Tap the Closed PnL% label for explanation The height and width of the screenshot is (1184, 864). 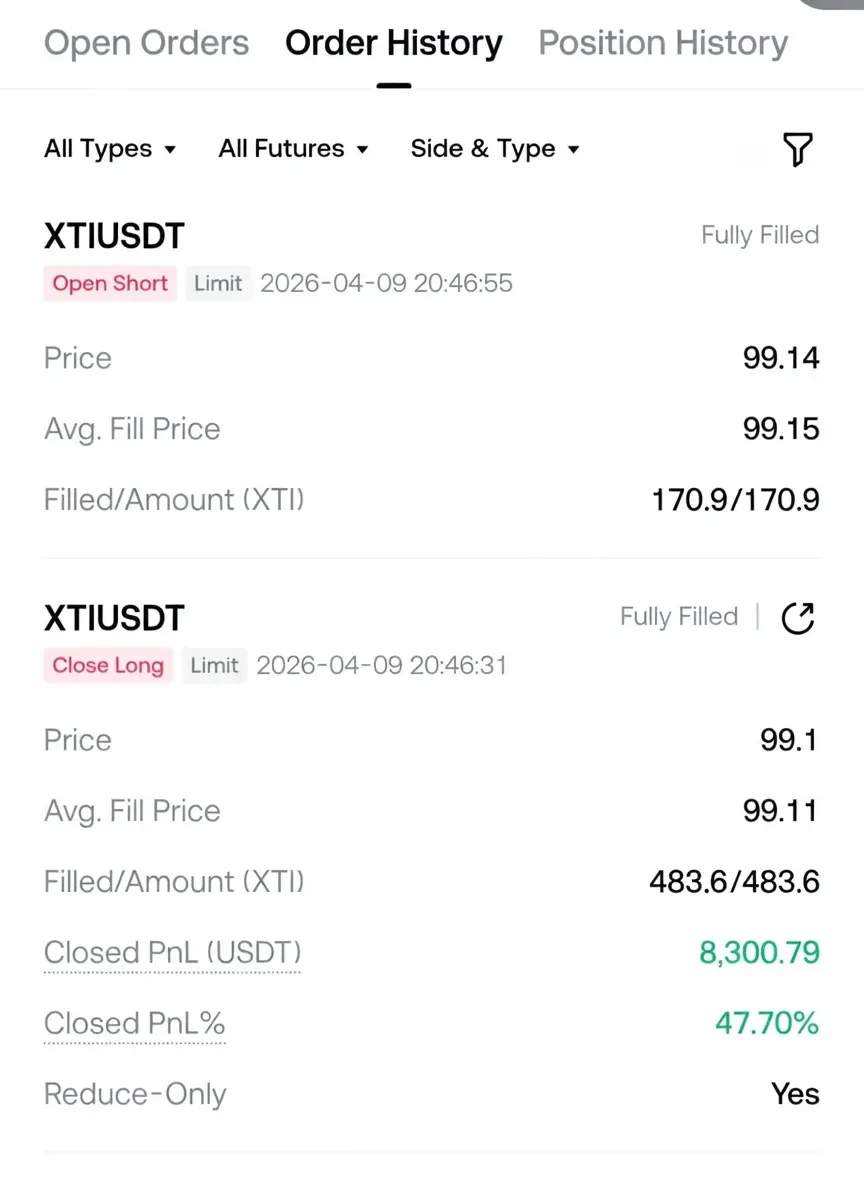tap(134, 1024)
